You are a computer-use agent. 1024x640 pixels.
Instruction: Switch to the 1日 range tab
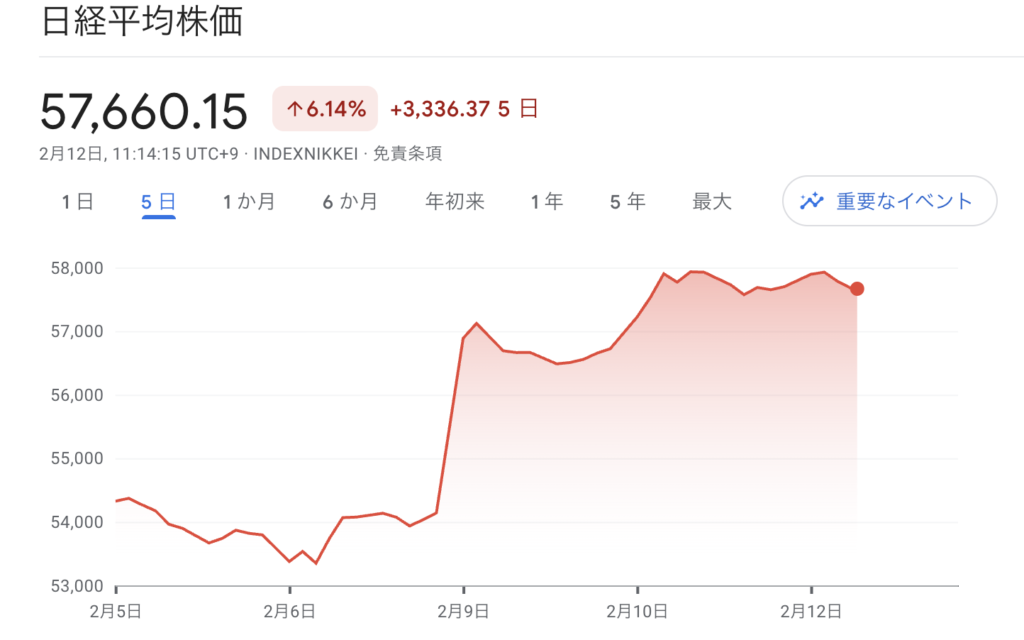[77, 202]
